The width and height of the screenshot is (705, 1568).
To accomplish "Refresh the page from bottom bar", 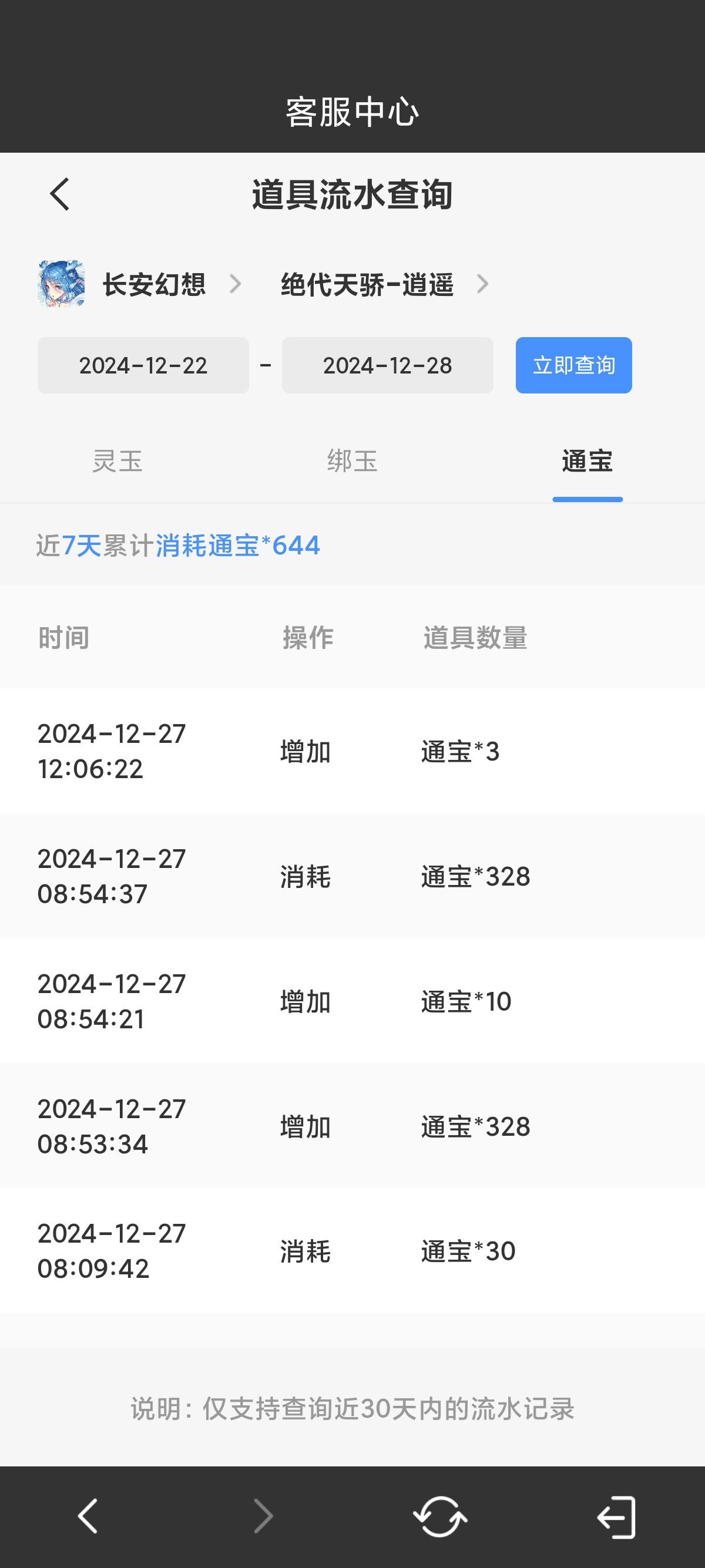I will click(440, 1516).
